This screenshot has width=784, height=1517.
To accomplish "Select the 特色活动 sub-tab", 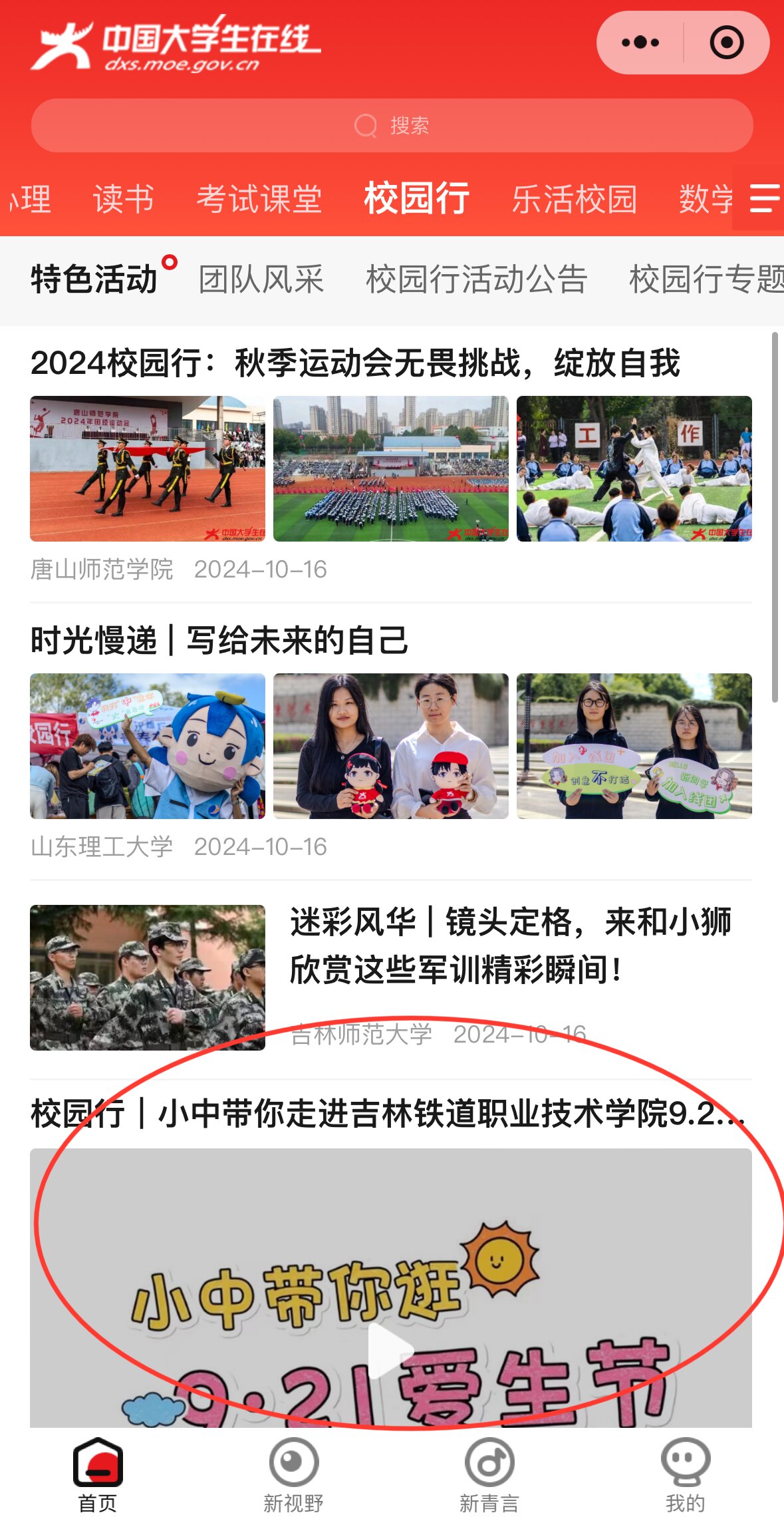I will tap(94, 279).
